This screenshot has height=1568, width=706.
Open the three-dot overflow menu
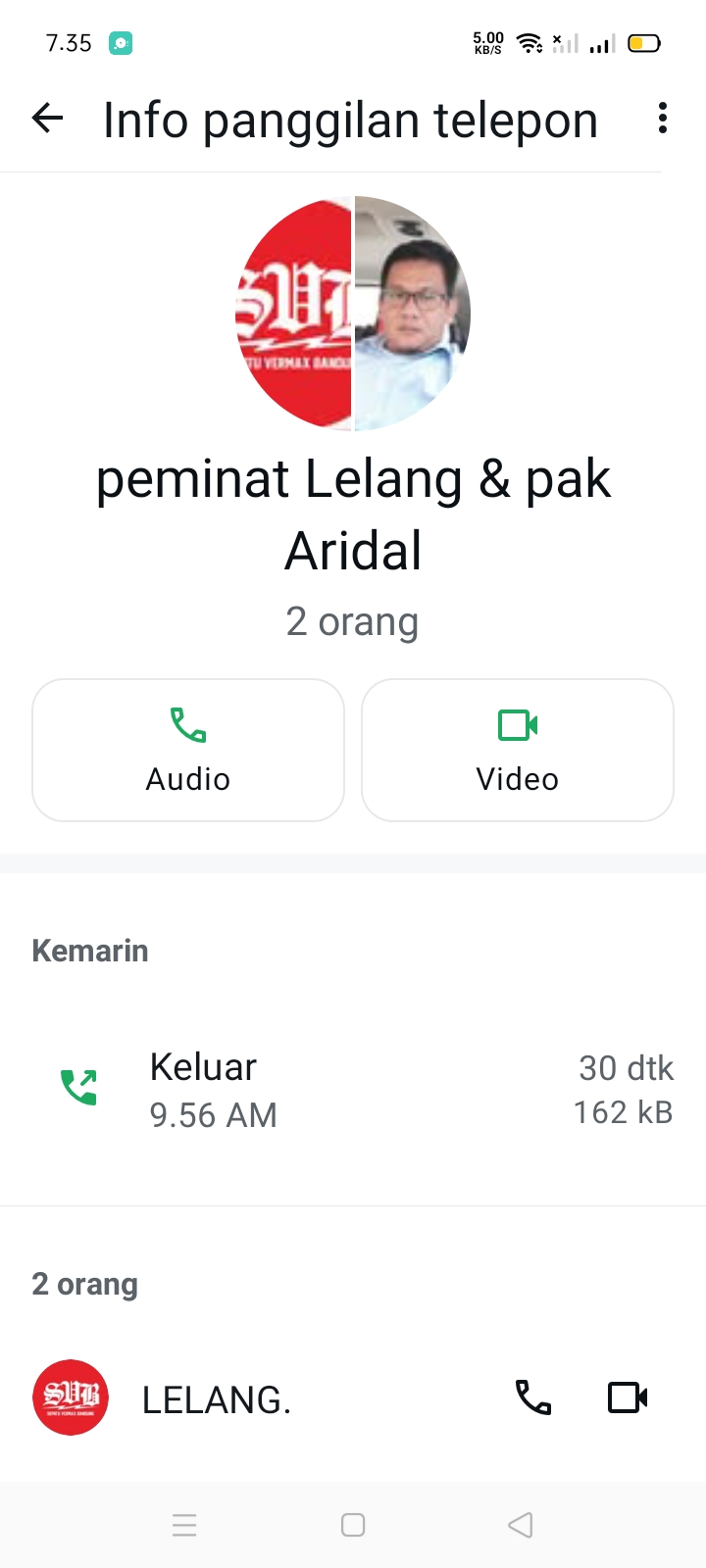pos(662,119)
